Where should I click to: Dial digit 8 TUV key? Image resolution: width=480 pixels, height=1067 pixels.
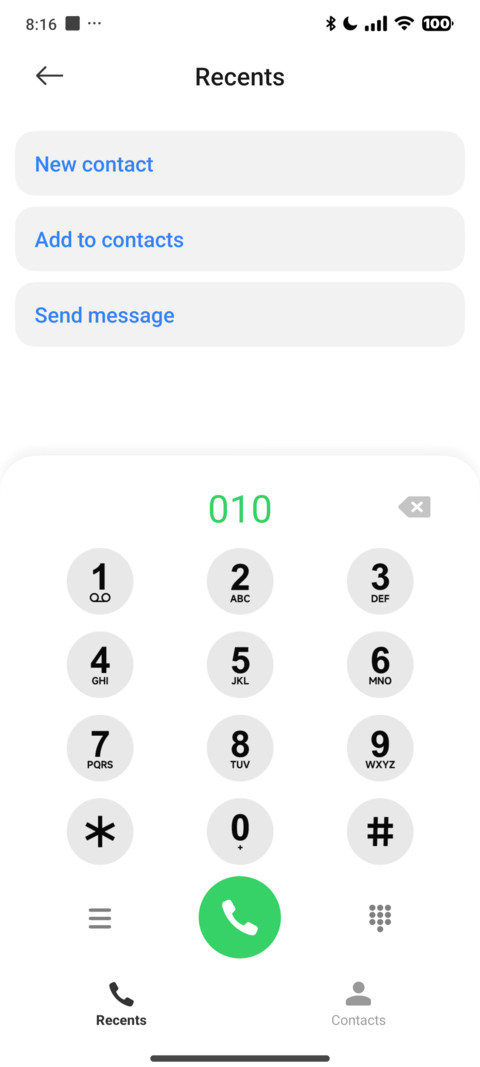coord(240,749)
